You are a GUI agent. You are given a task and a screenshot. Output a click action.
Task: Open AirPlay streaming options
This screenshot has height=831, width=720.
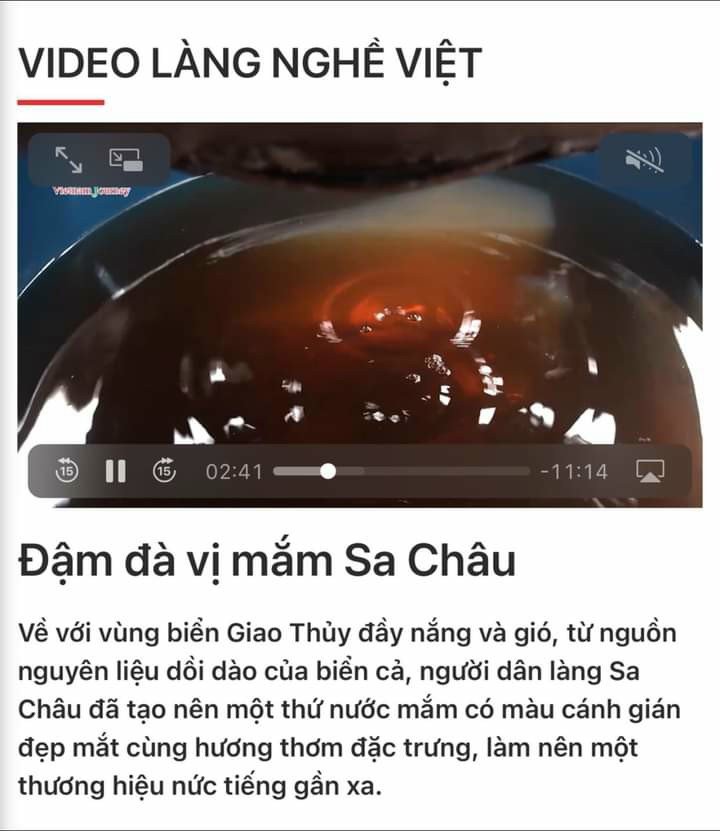[x=651, y=471]
